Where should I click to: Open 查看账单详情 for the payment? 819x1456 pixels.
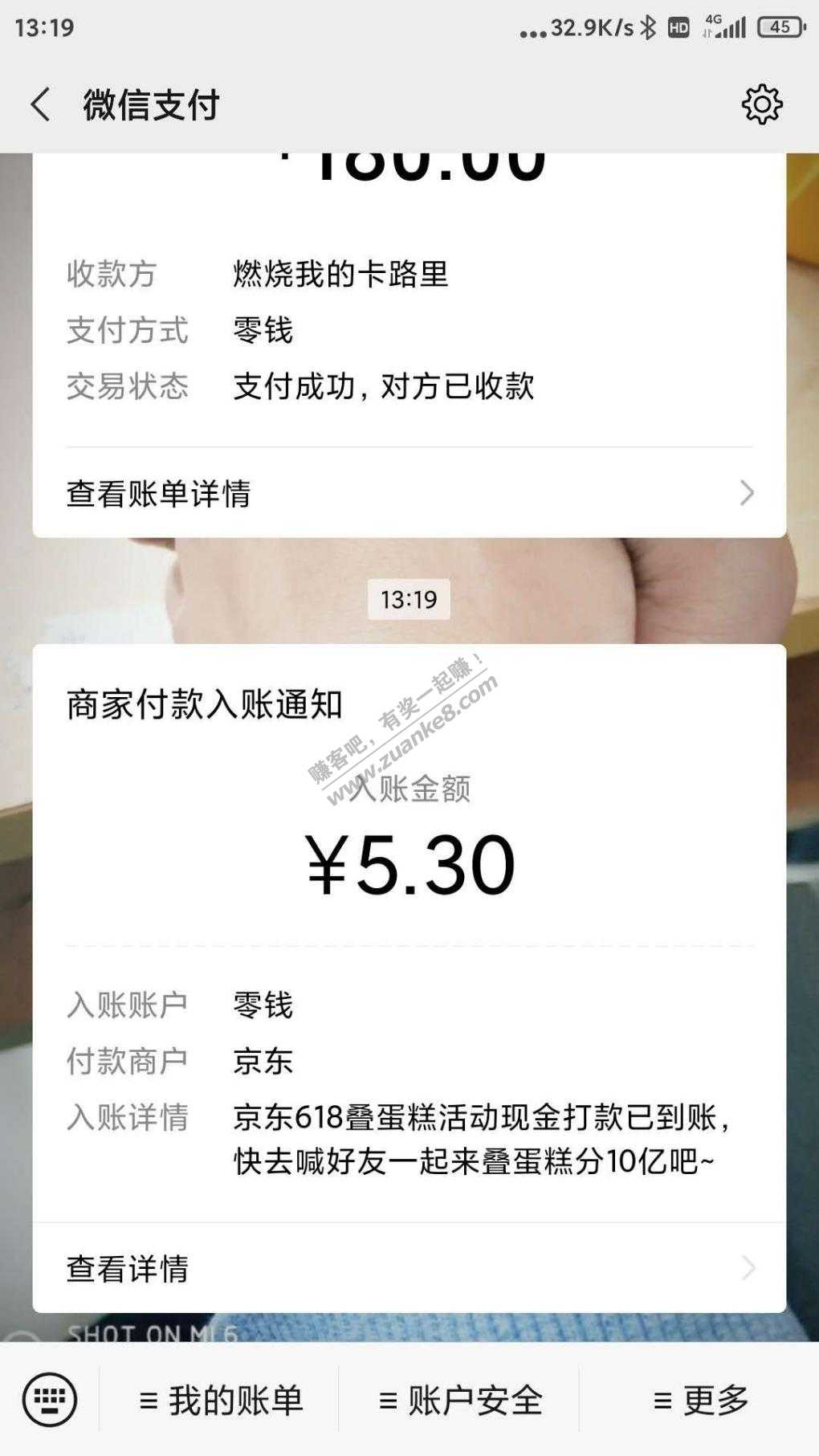409,493
